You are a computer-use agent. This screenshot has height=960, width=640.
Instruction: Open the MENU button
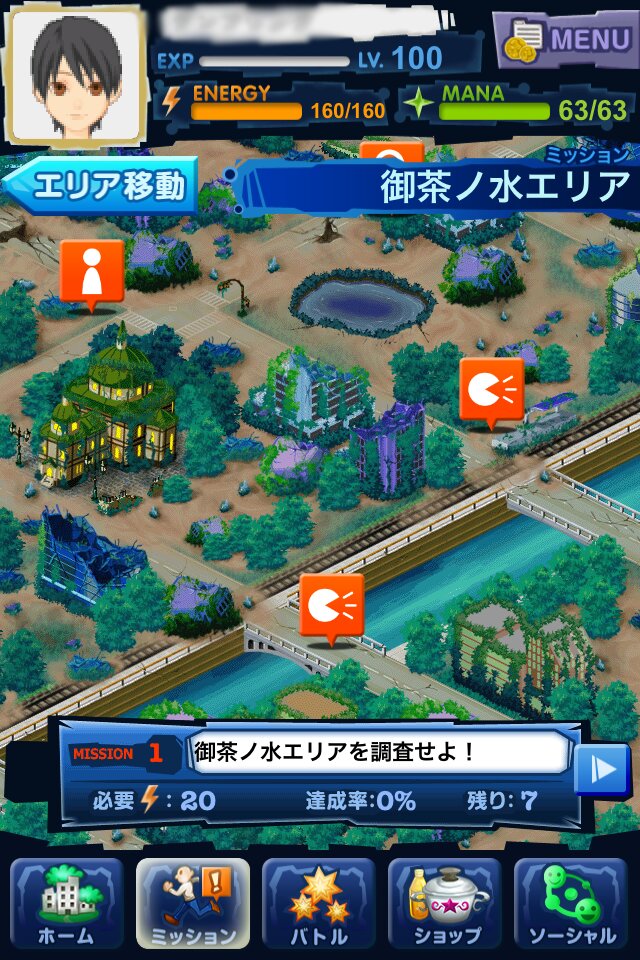pyautogui.click(x=565, y=39)
